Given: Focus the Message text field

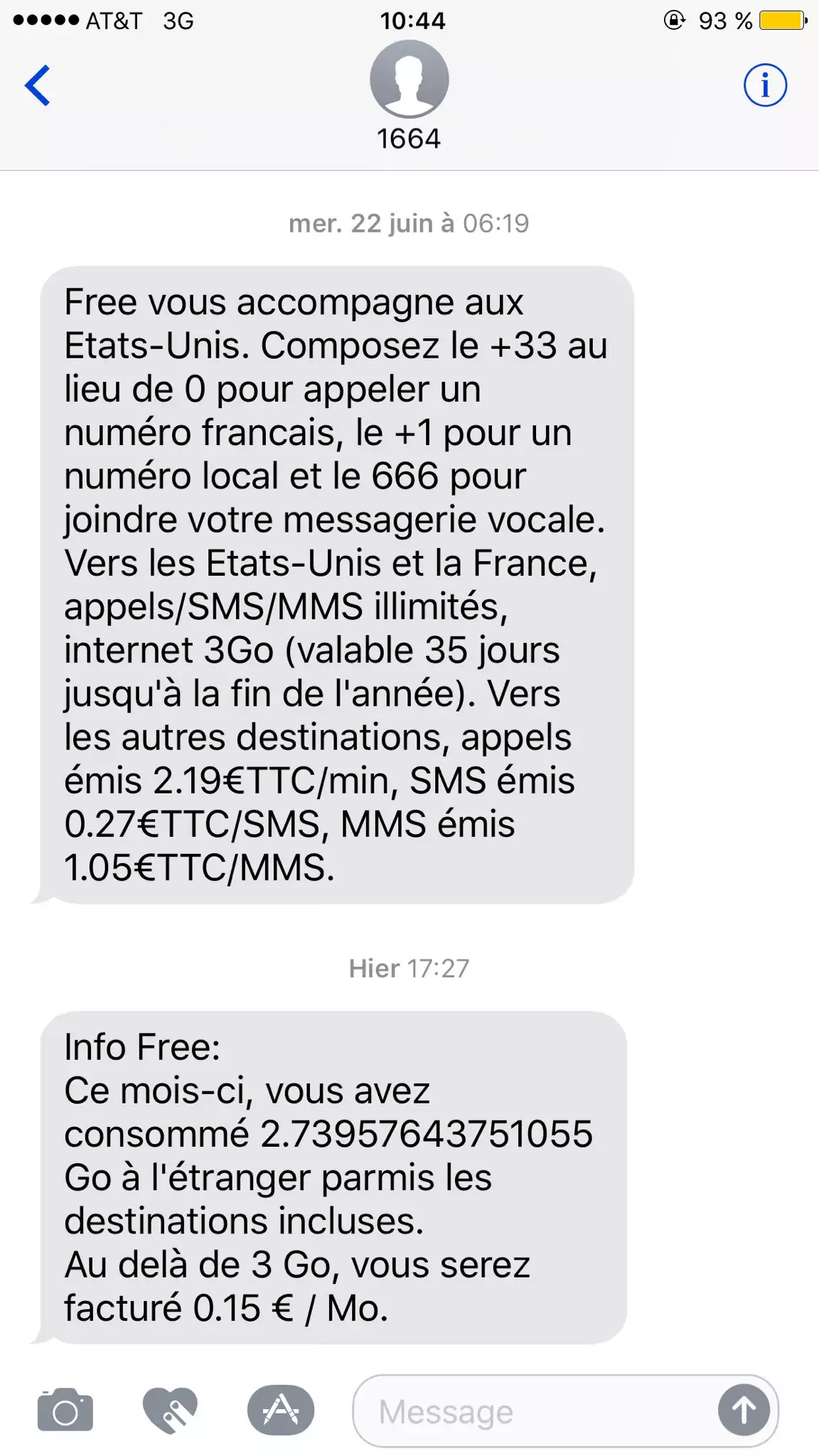Looking at the screenshot, I should click(533, 1411).
